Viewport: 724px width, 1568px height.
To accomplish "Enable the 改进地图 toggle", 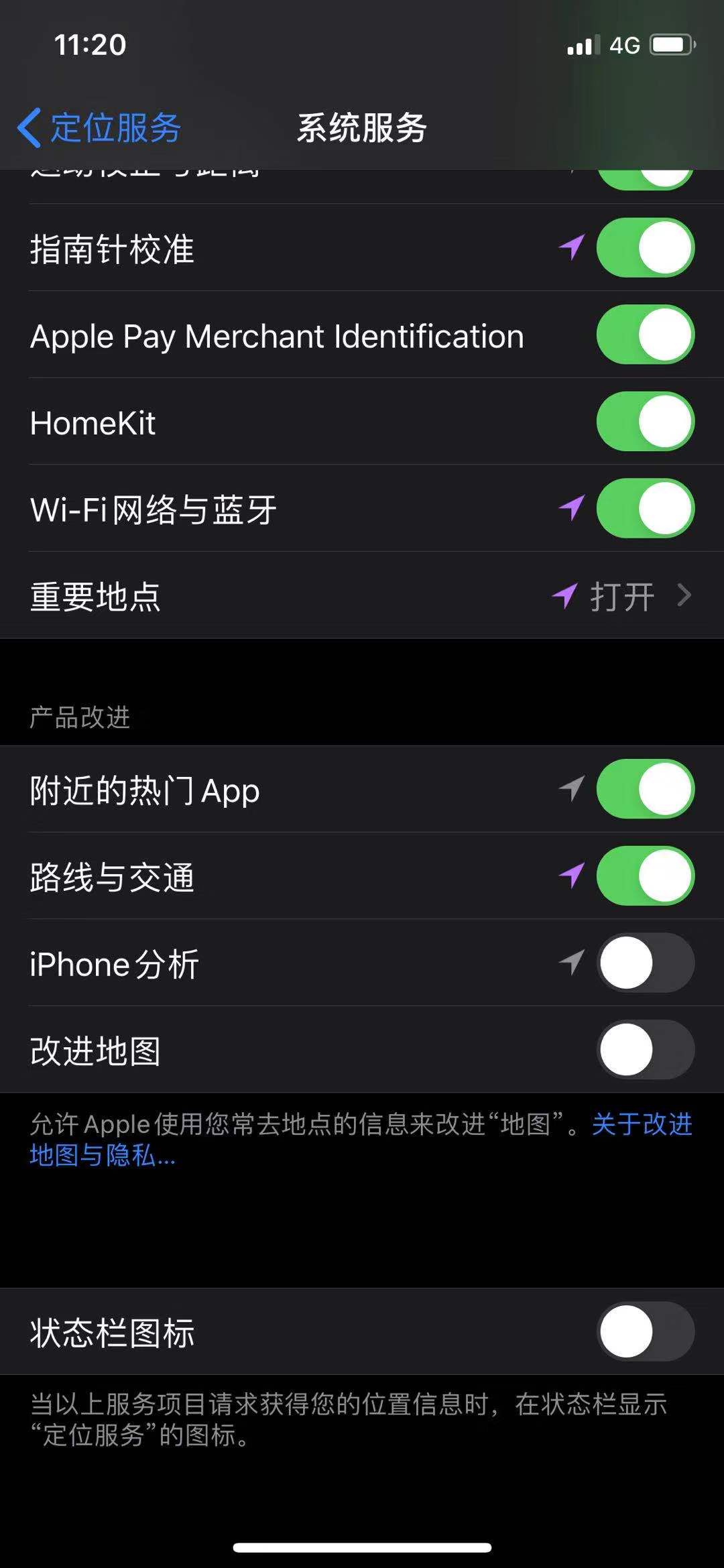I will pos(644,1051).
